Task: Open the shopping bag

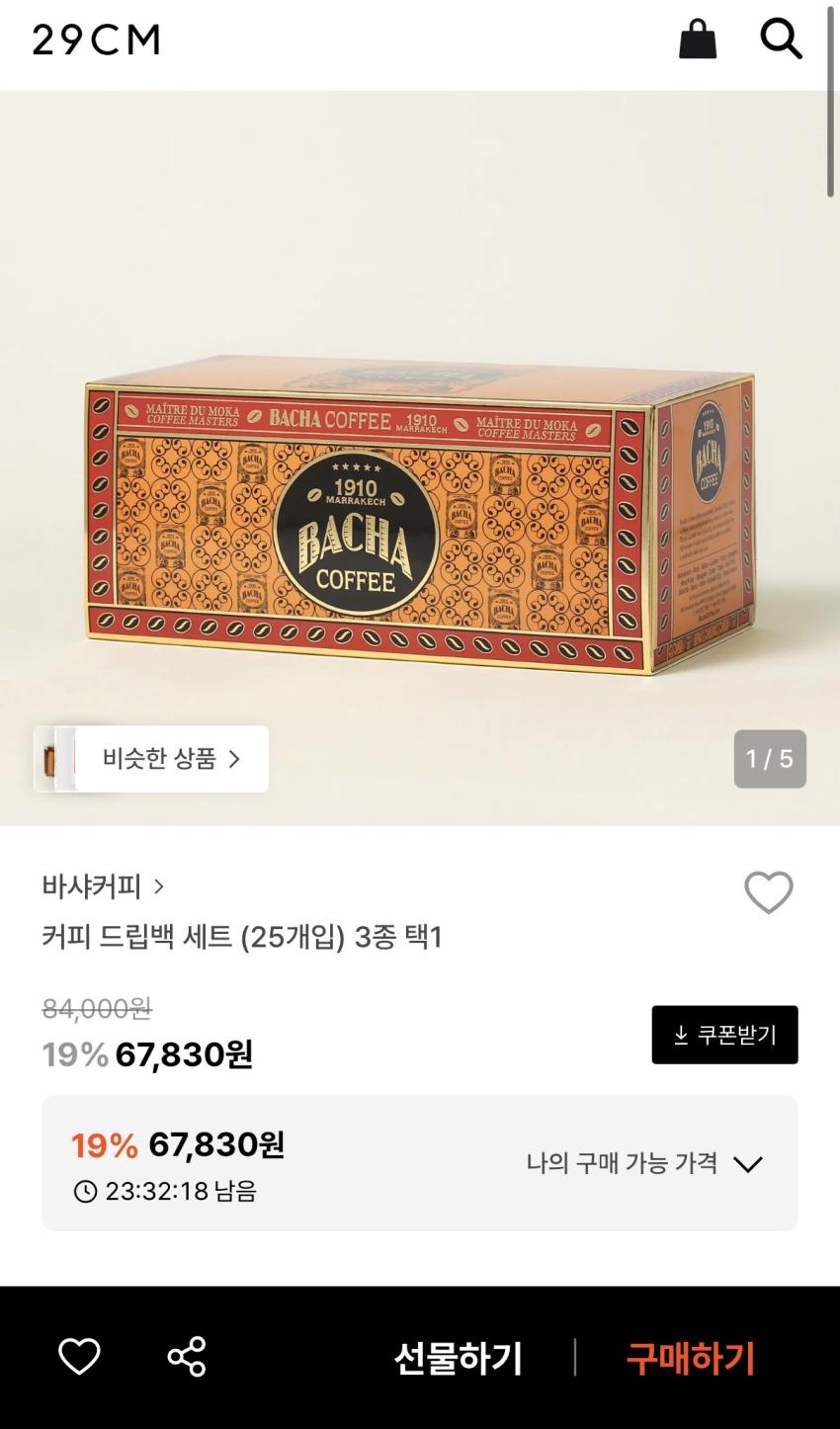Action: coord(698,41)
